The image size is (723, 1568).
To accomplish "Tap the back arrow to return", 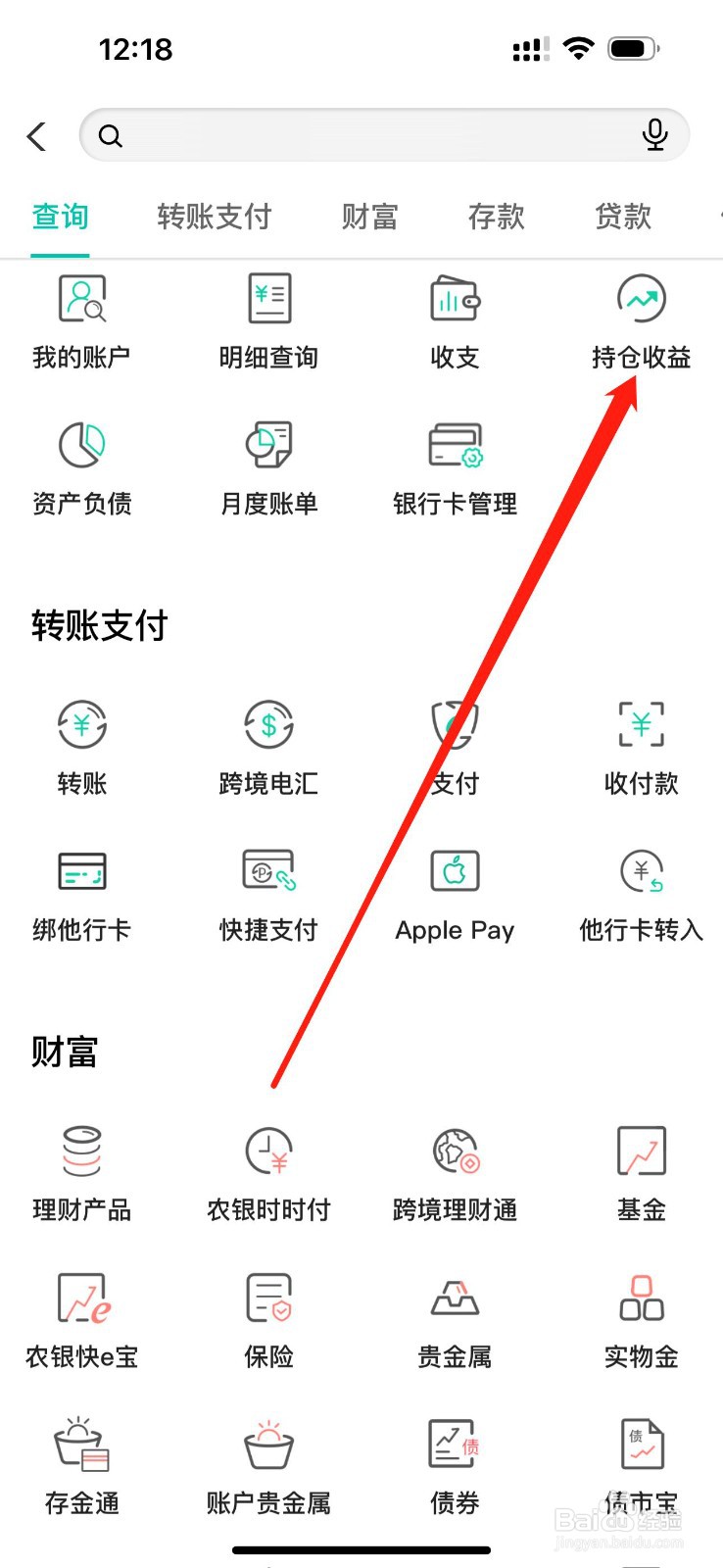I will point(36,135).
